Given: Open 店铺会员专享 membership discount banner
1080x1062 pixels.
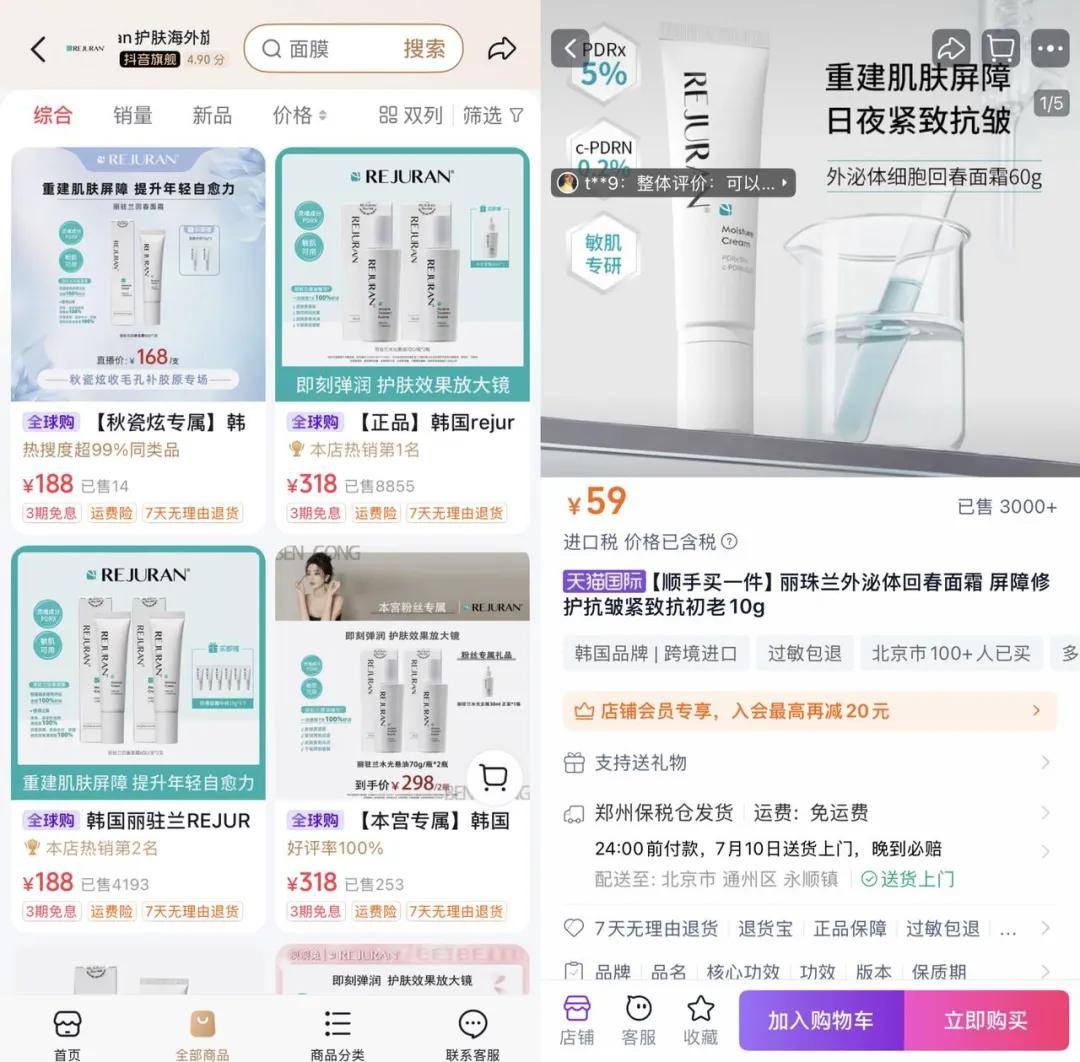Looking at the screenshot, I should click(809, 711).
